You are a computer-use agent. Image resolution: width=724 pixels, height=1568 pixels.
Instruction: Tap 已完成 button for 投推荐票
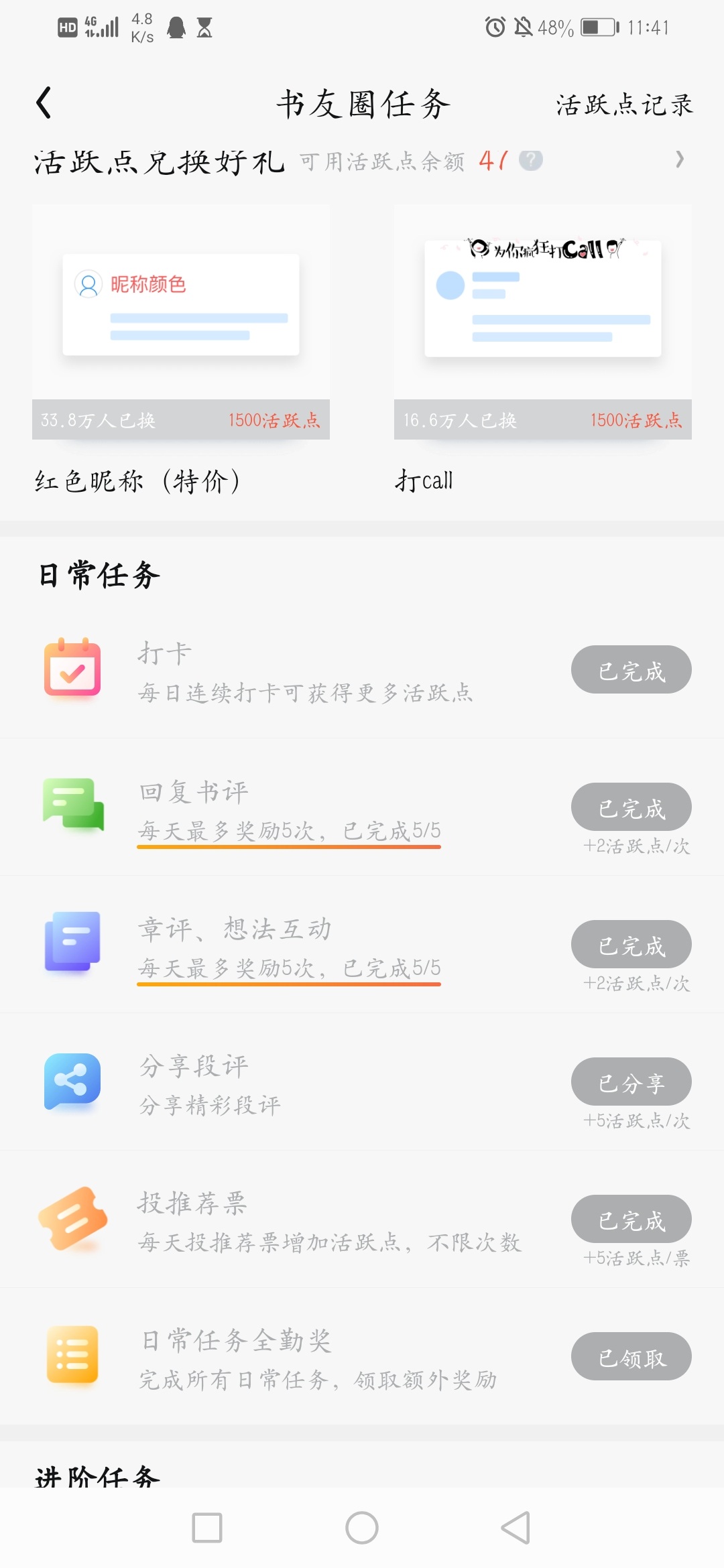tap(631, 1220)
